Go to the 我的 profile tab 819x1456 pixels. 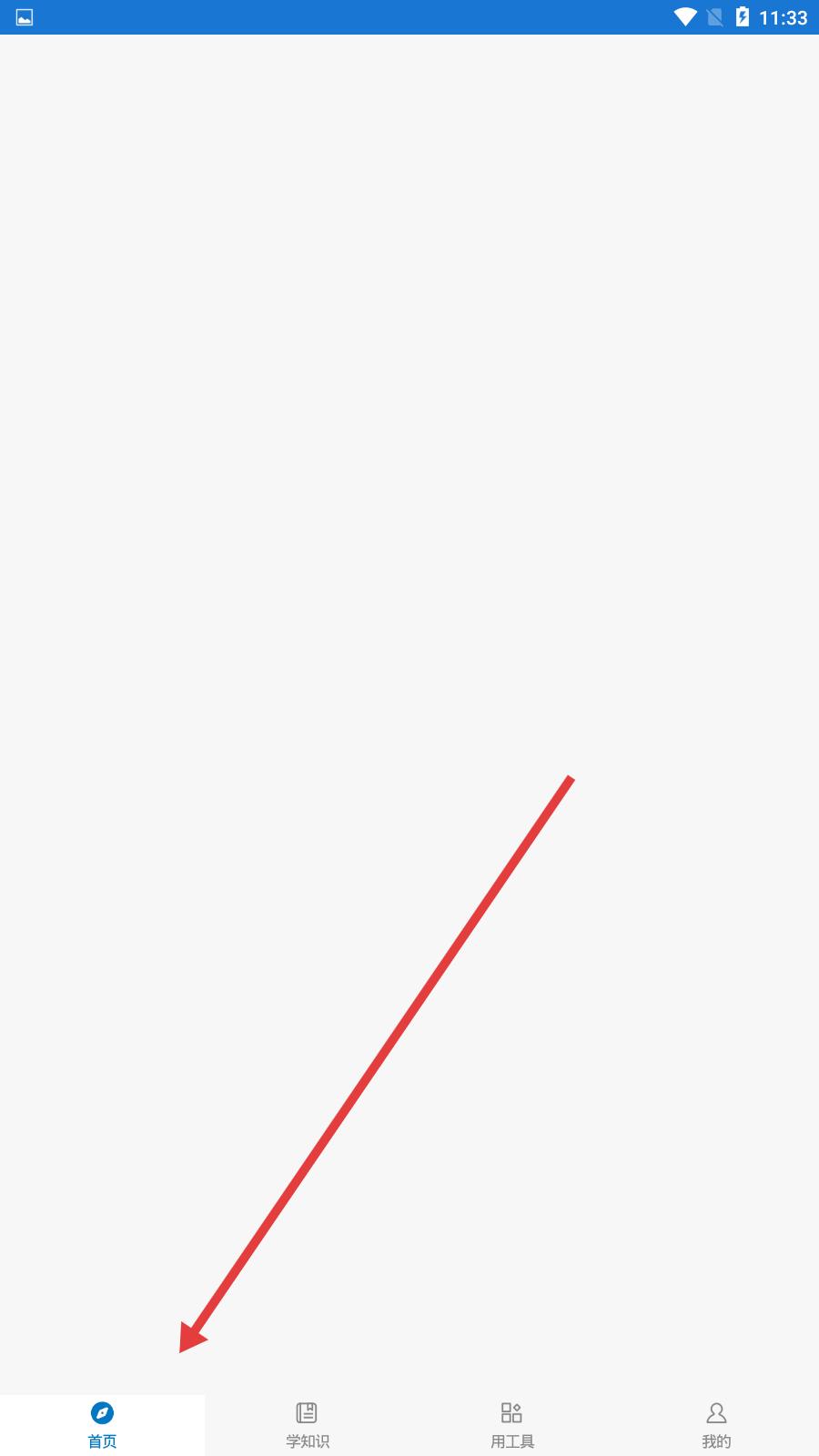pos(716,1425)
